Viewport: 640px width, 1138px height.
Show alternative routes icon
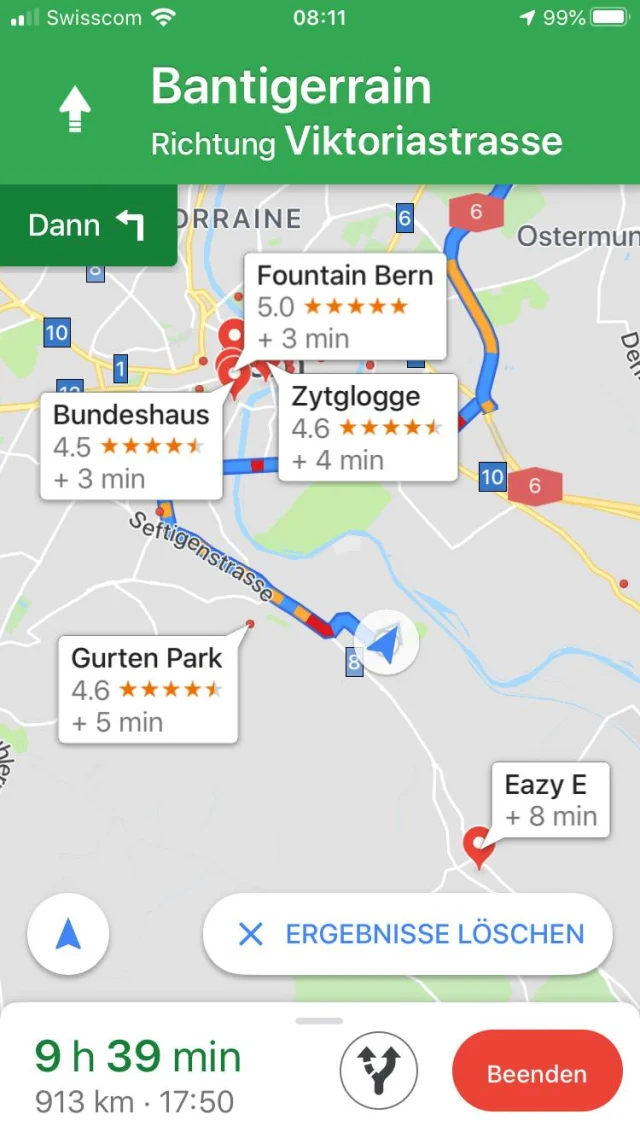coord(378,1074)
